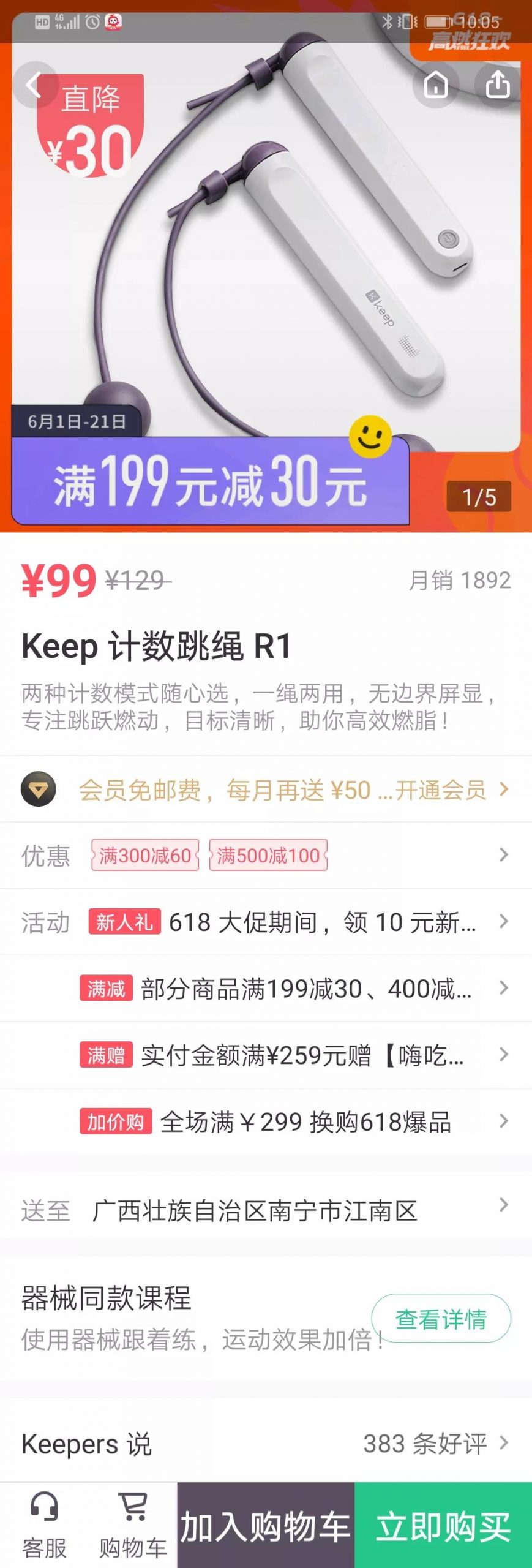Go back using the top-left arrow

(x=34, y=86)
